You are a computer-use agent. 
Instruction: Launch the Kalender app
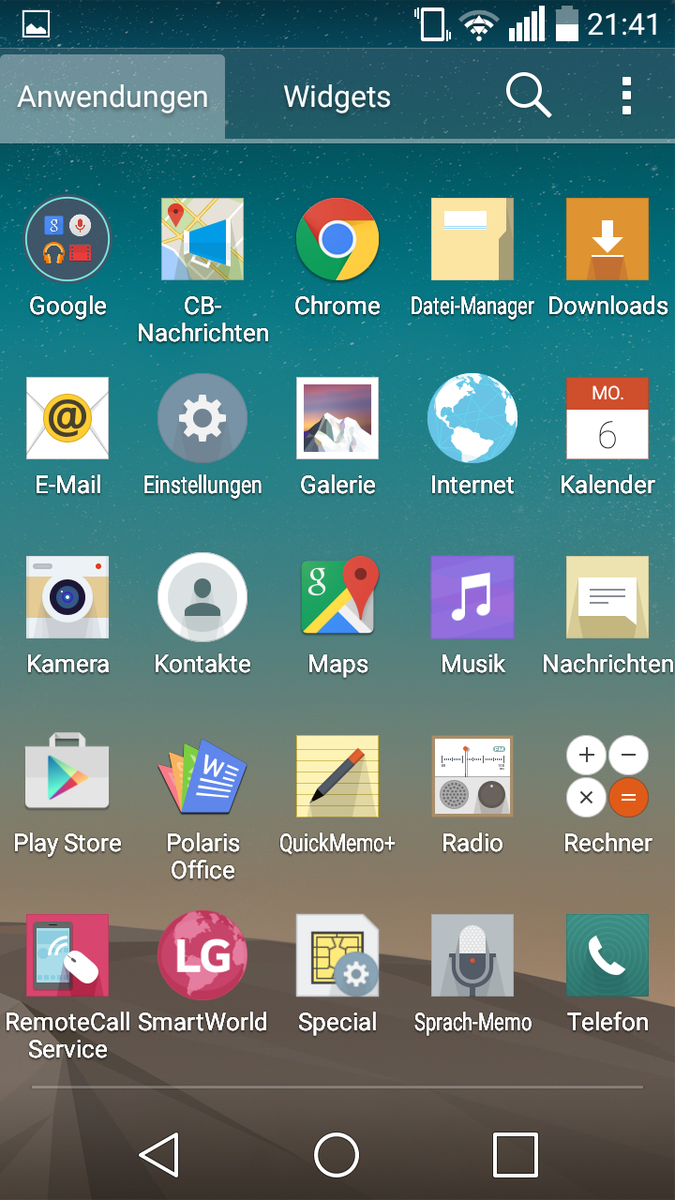point(607,419)
